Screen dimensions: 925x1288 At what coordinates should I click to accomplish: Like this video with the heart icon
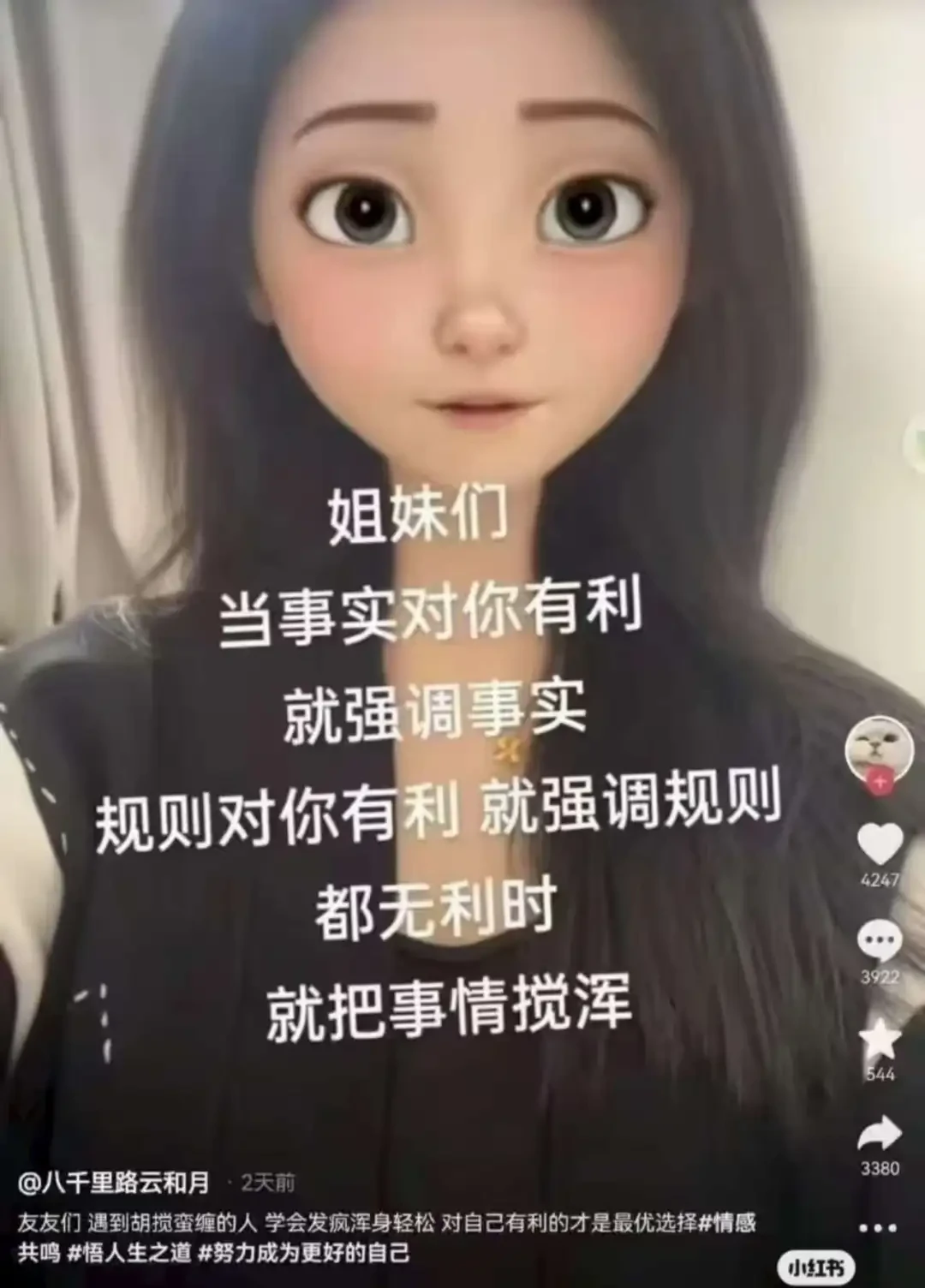pyautogui.click(x=880, y=844)
